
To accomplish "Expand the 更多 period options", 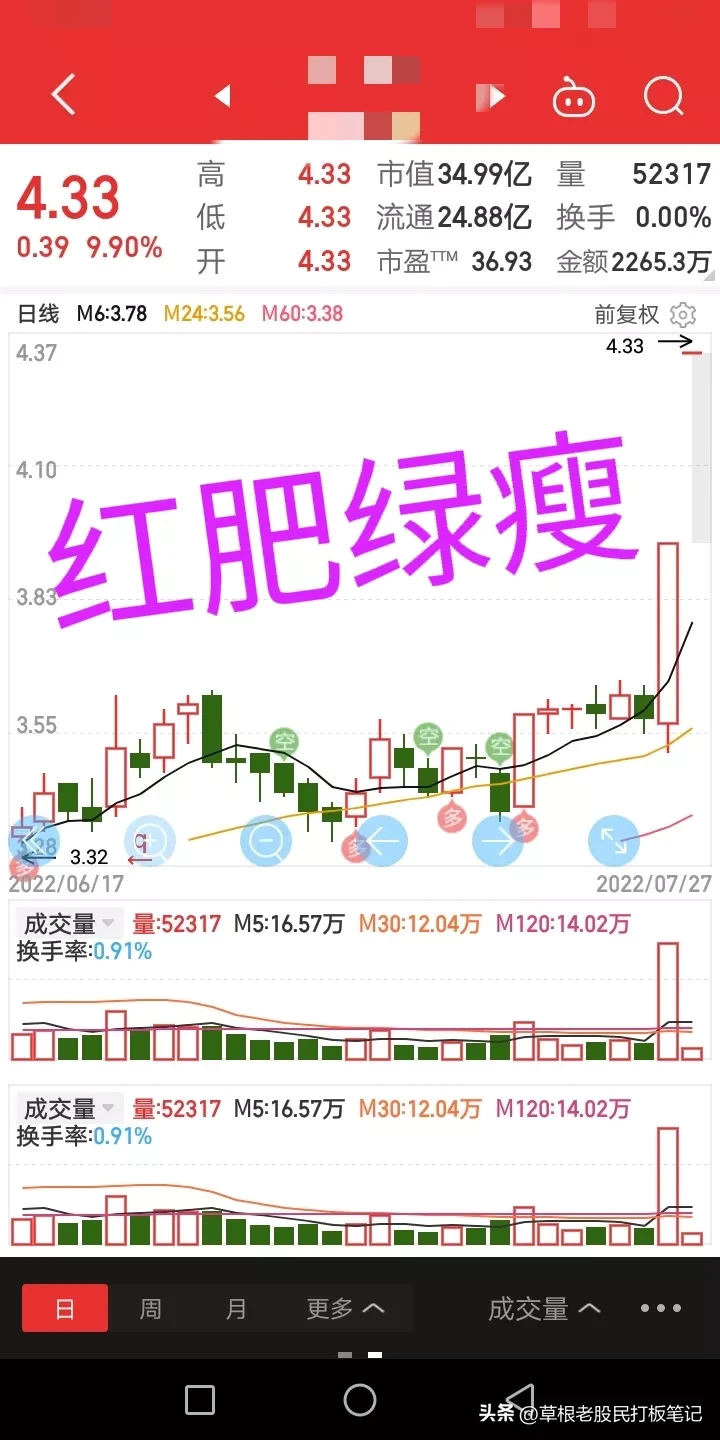I will [345, 1309].
